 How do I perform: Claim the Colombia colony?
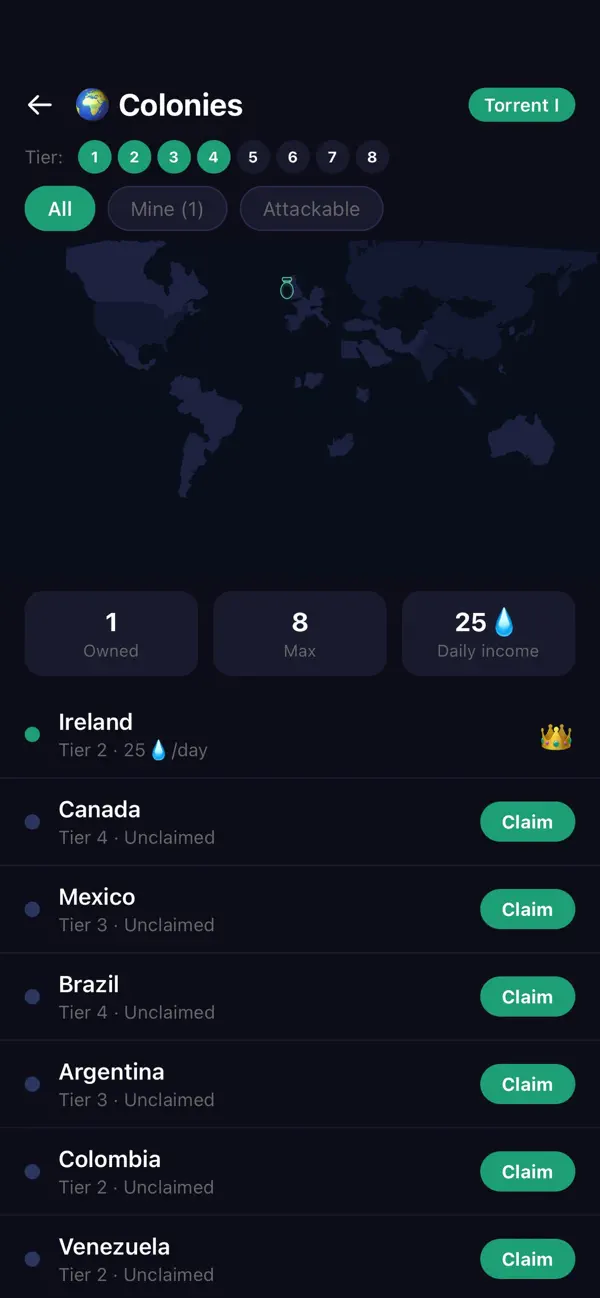[528, 1172]
